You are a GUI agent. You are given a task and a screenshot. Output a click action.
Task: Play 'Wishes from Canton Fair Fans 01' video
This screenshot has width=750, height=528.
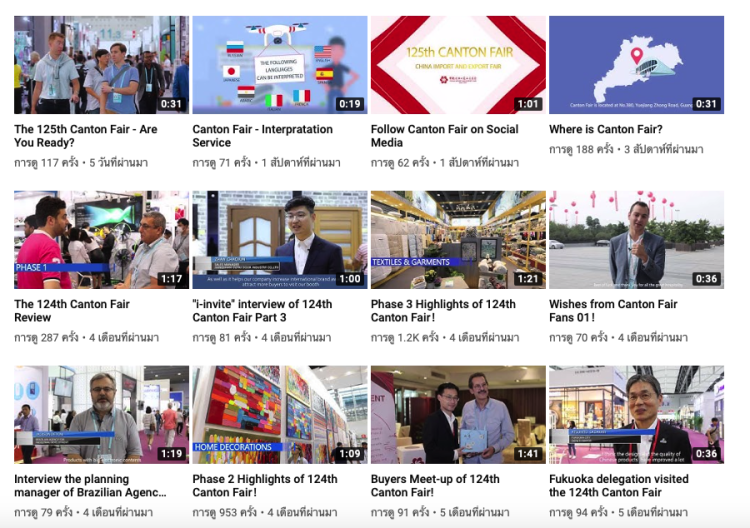point(636,240)
